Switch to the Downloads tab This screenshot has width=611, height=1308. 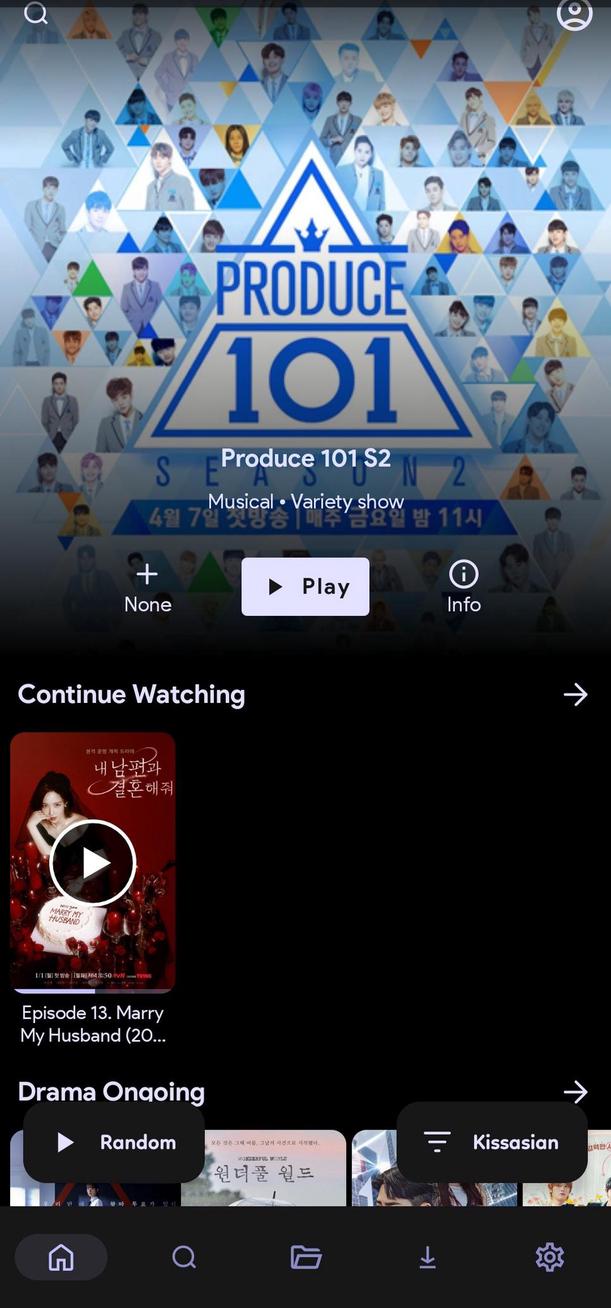pyautogui.click(x=427, y=1257)
